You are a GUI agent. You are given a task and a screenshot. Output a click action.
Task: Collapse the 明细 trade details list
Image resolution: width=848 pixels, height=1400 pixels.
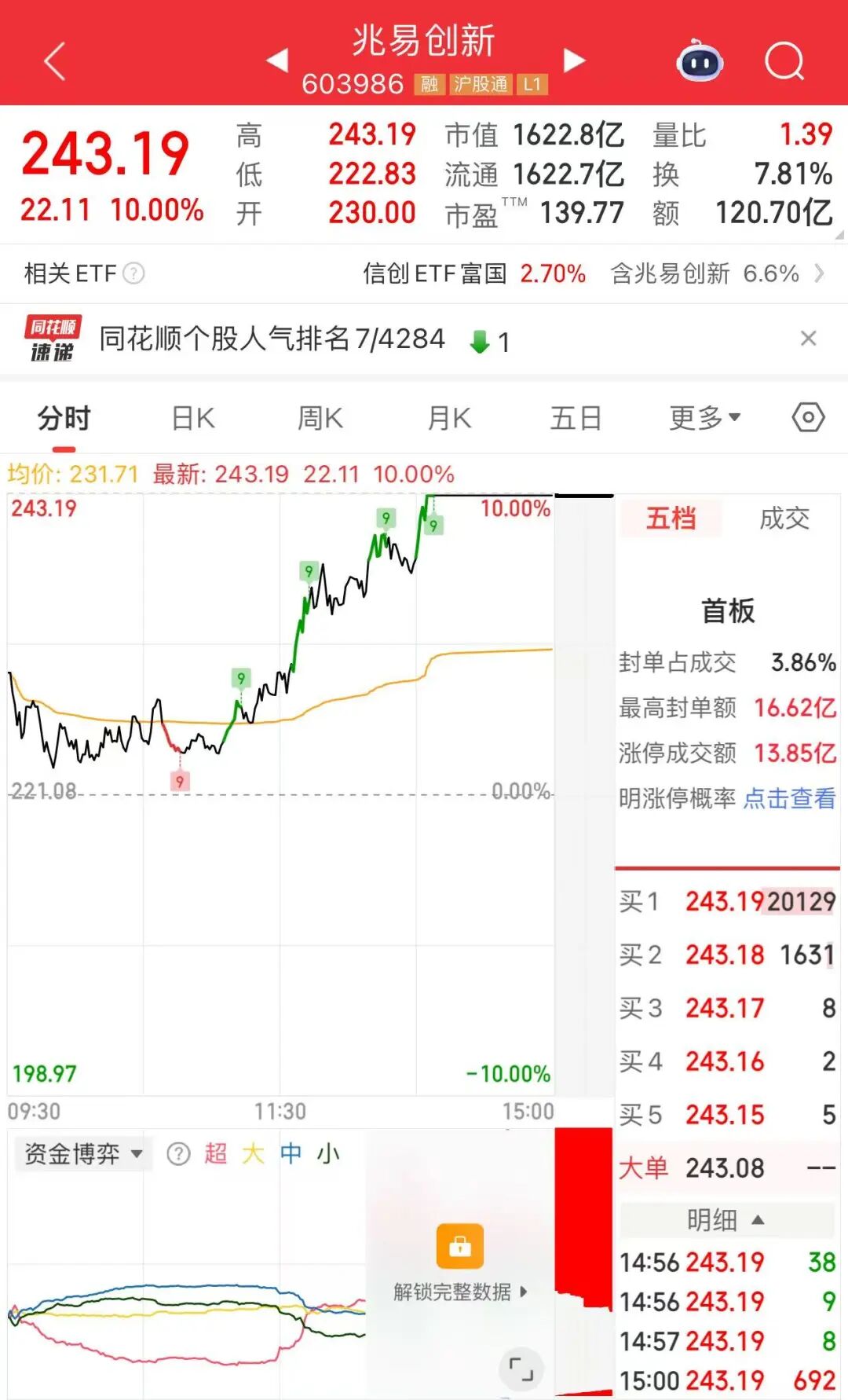pyautogui.click(x=726, y=1220)
